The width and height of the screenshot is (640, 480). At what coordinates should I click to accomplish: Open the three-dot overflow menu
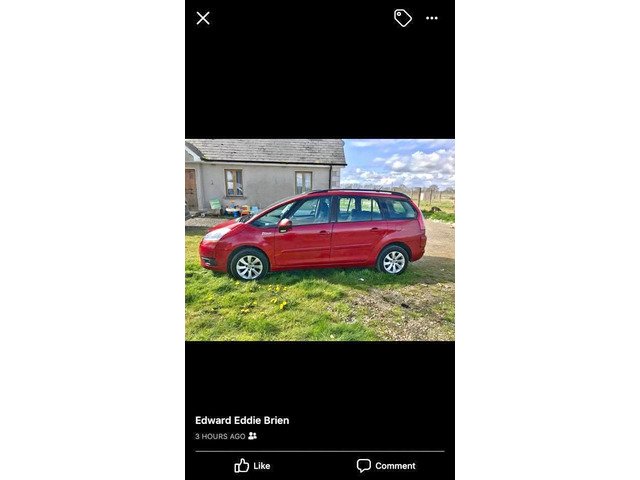432,18
